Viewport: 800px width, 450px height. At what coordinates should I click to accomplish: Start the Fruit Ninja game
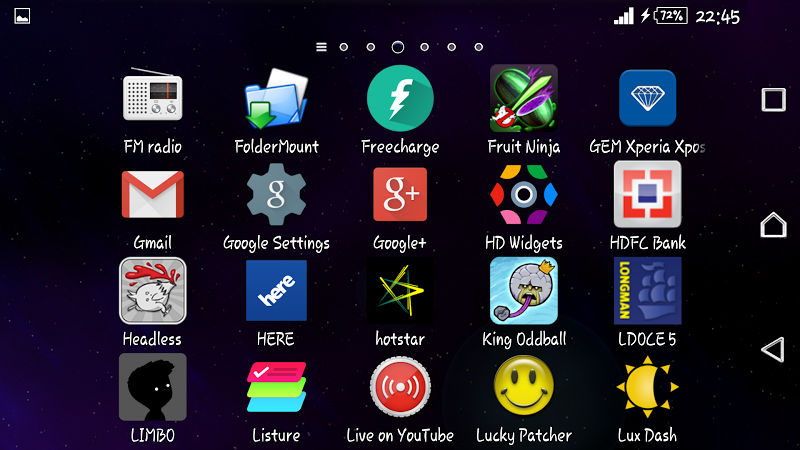pos(523,99)
